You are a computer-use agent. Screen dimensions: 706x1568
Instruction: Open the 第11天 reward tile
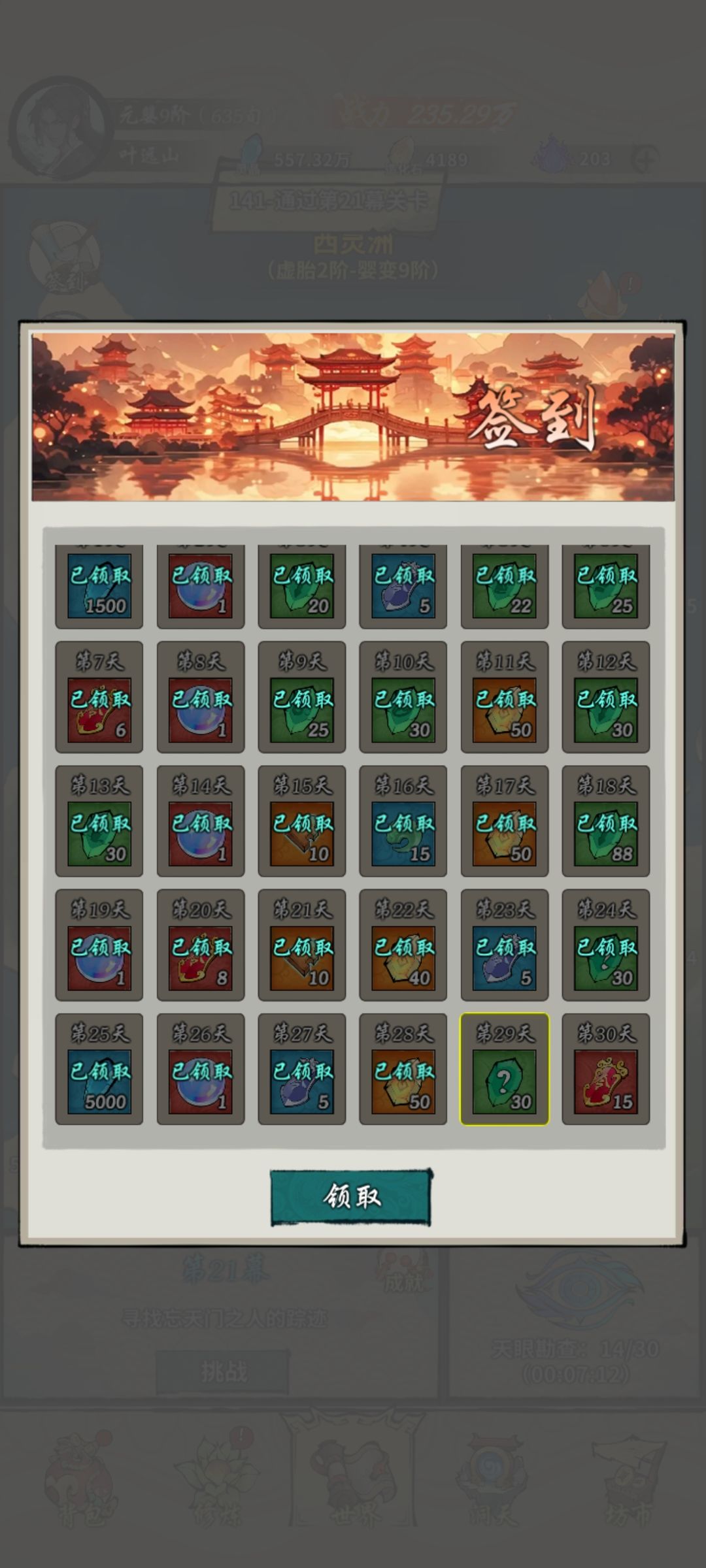[505, 696]
